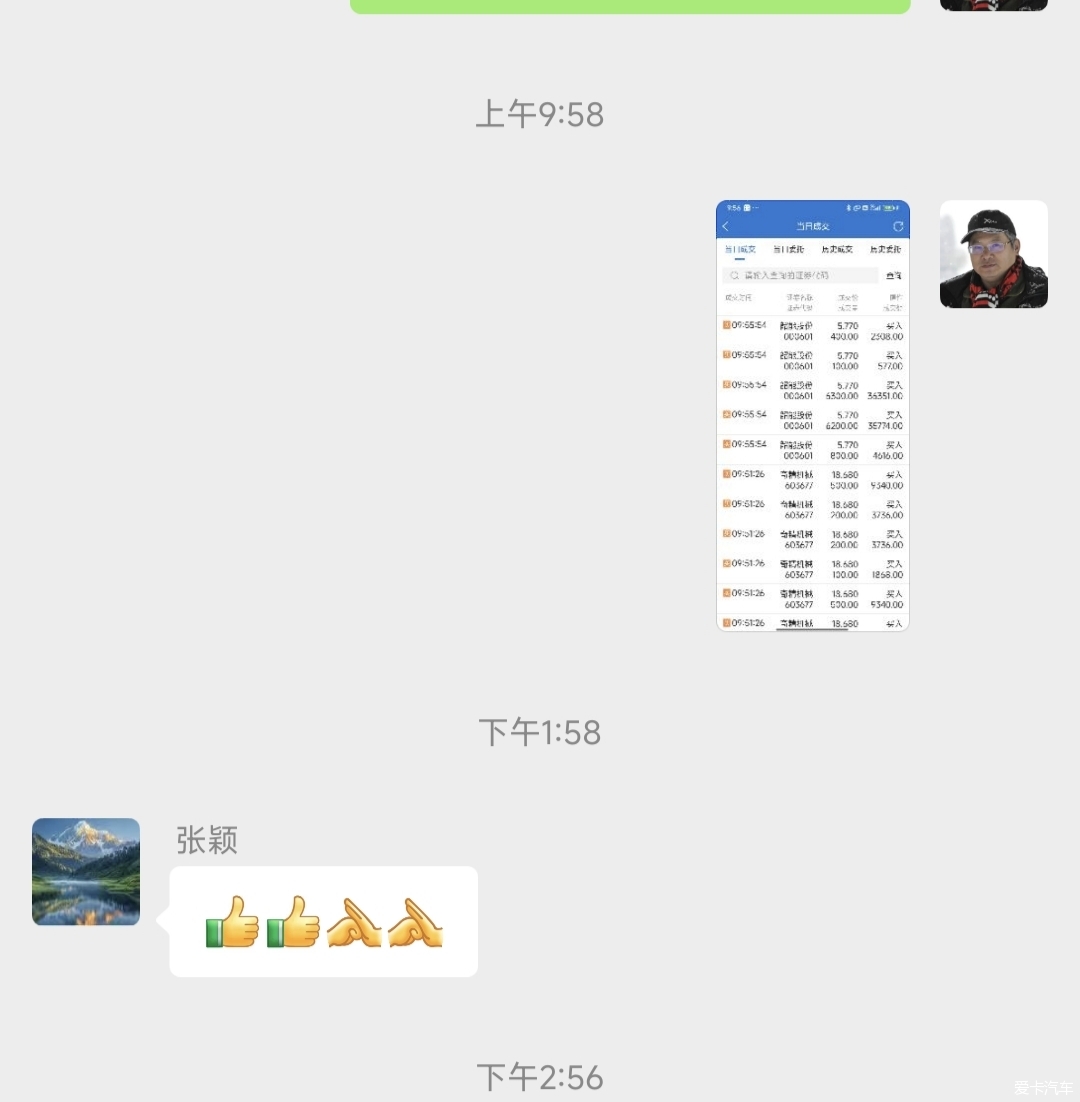Open the profile of the man in the cap
The image size is (1080, 1102).
(x=993, y=254)
